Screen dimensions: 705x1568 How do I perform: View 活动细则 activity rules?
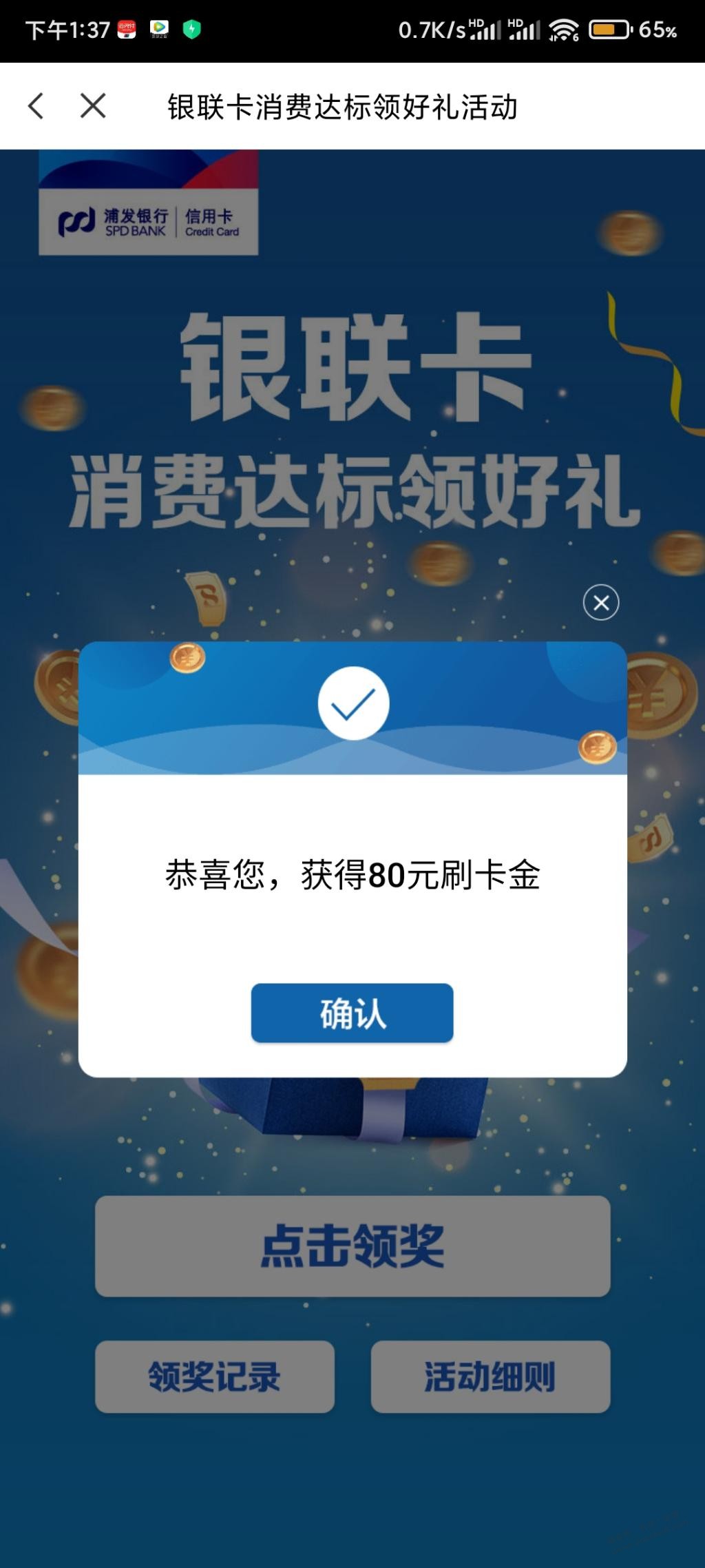tap(490, 1377)
